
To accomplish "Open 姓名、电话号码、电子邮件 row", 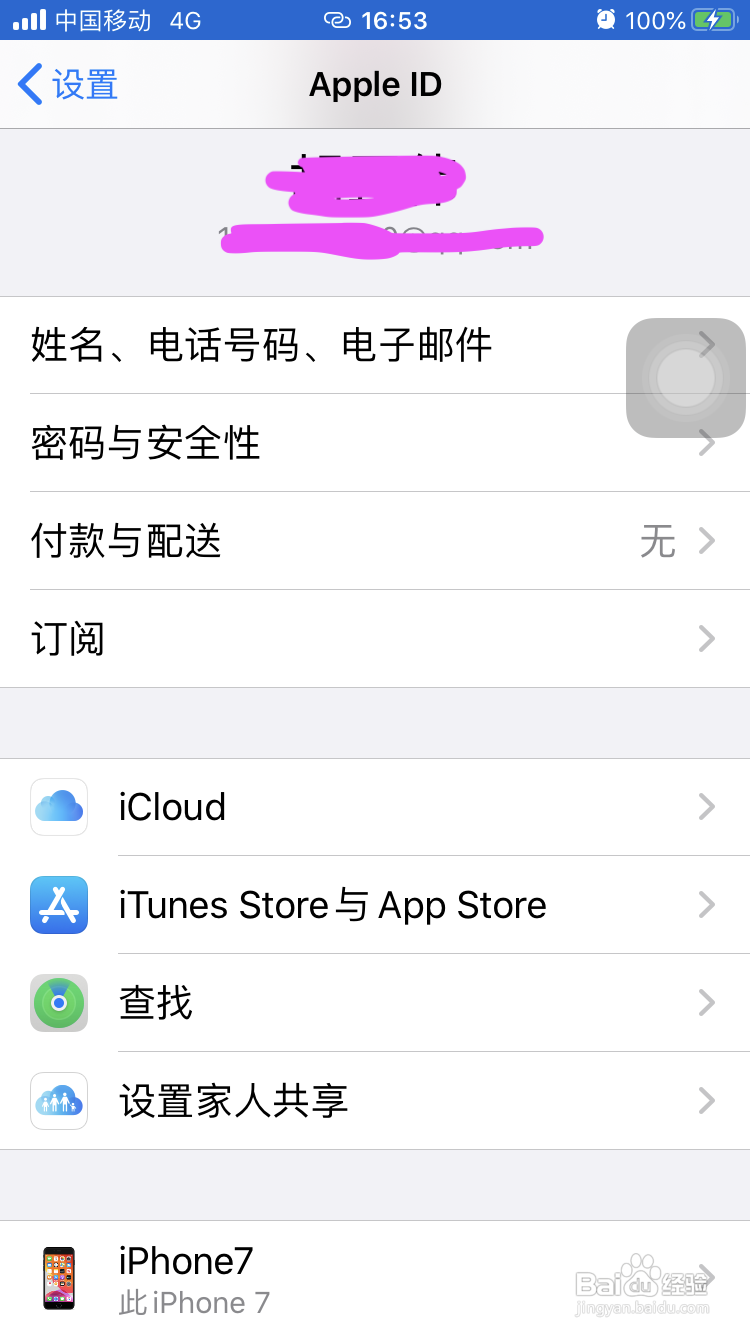I will [x=375, y=345].
